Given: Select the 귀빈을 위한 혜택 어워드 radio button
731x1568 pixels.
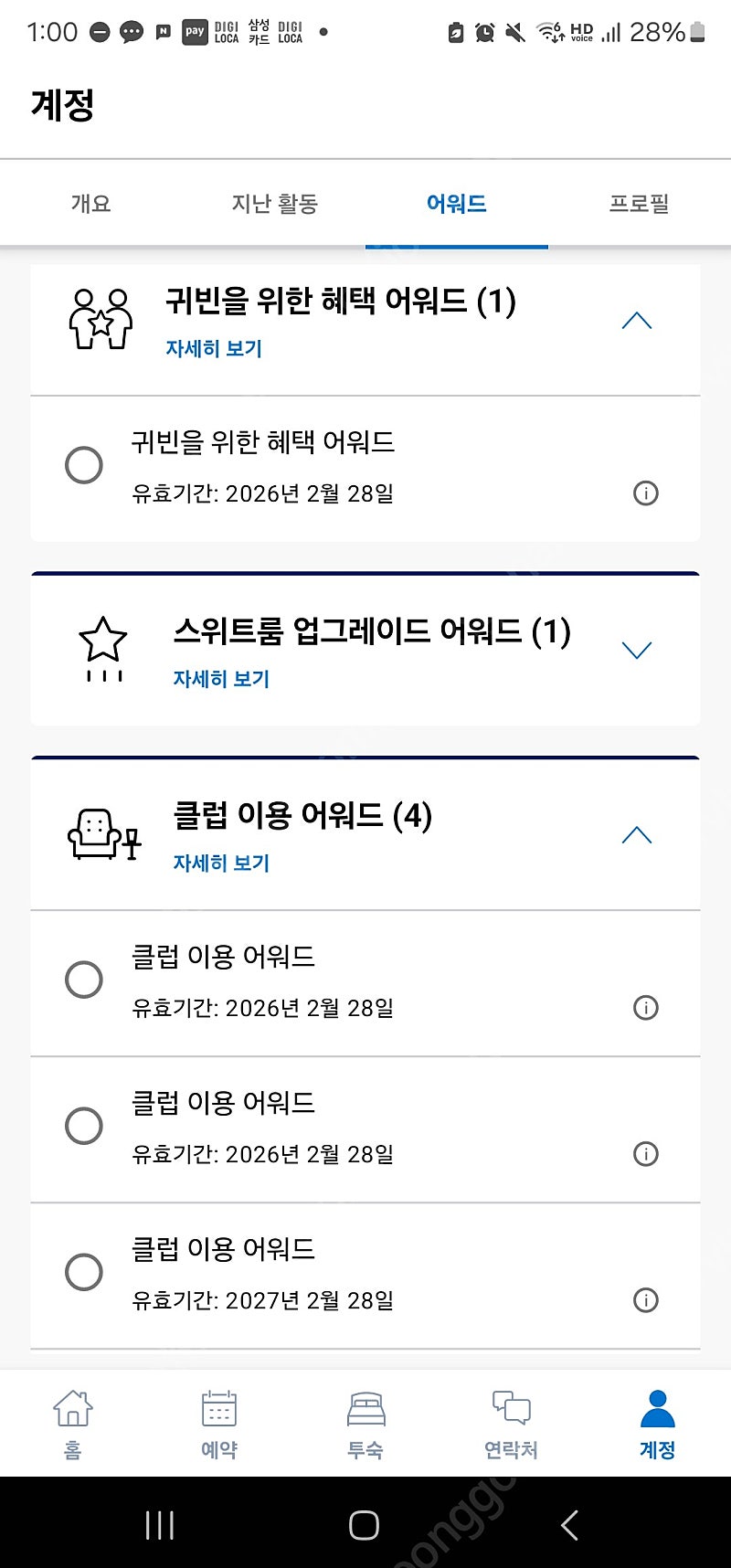Looking at the screenshot, I should [x=84, y=465].
